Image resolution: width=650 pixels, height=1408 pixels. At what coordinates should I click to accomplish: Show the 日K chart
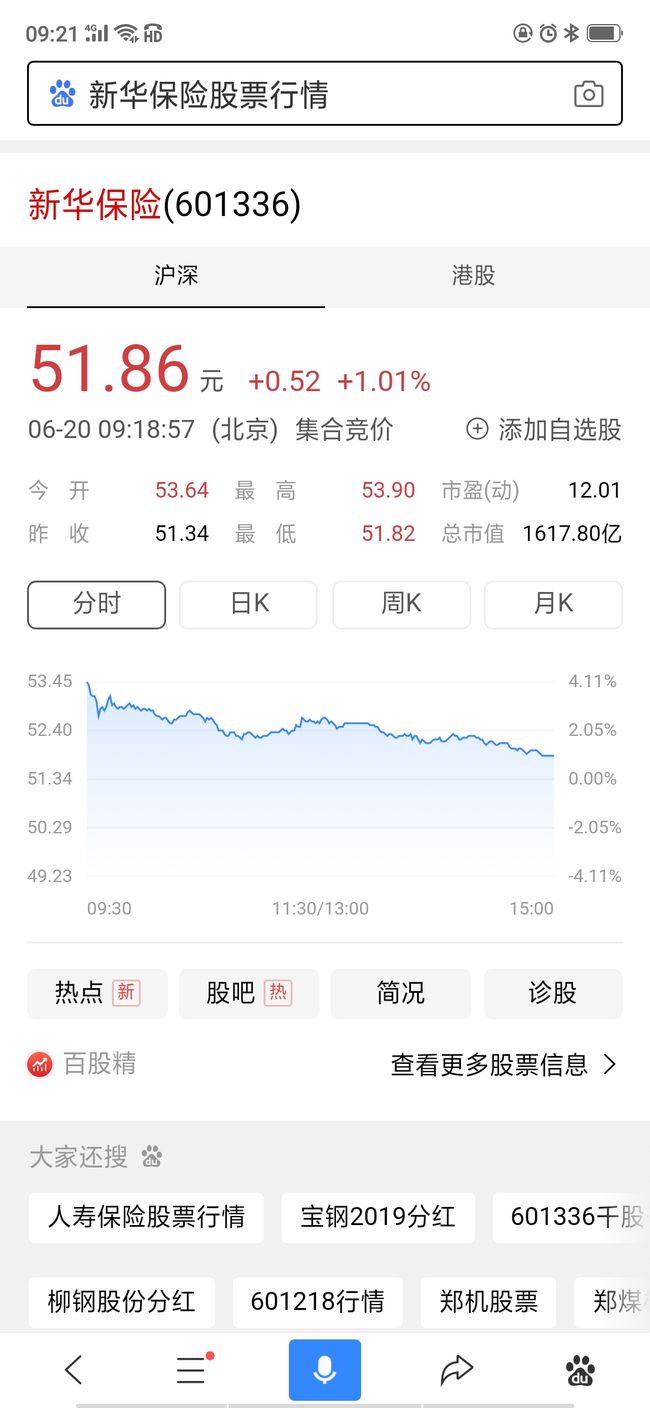(248, 604)
